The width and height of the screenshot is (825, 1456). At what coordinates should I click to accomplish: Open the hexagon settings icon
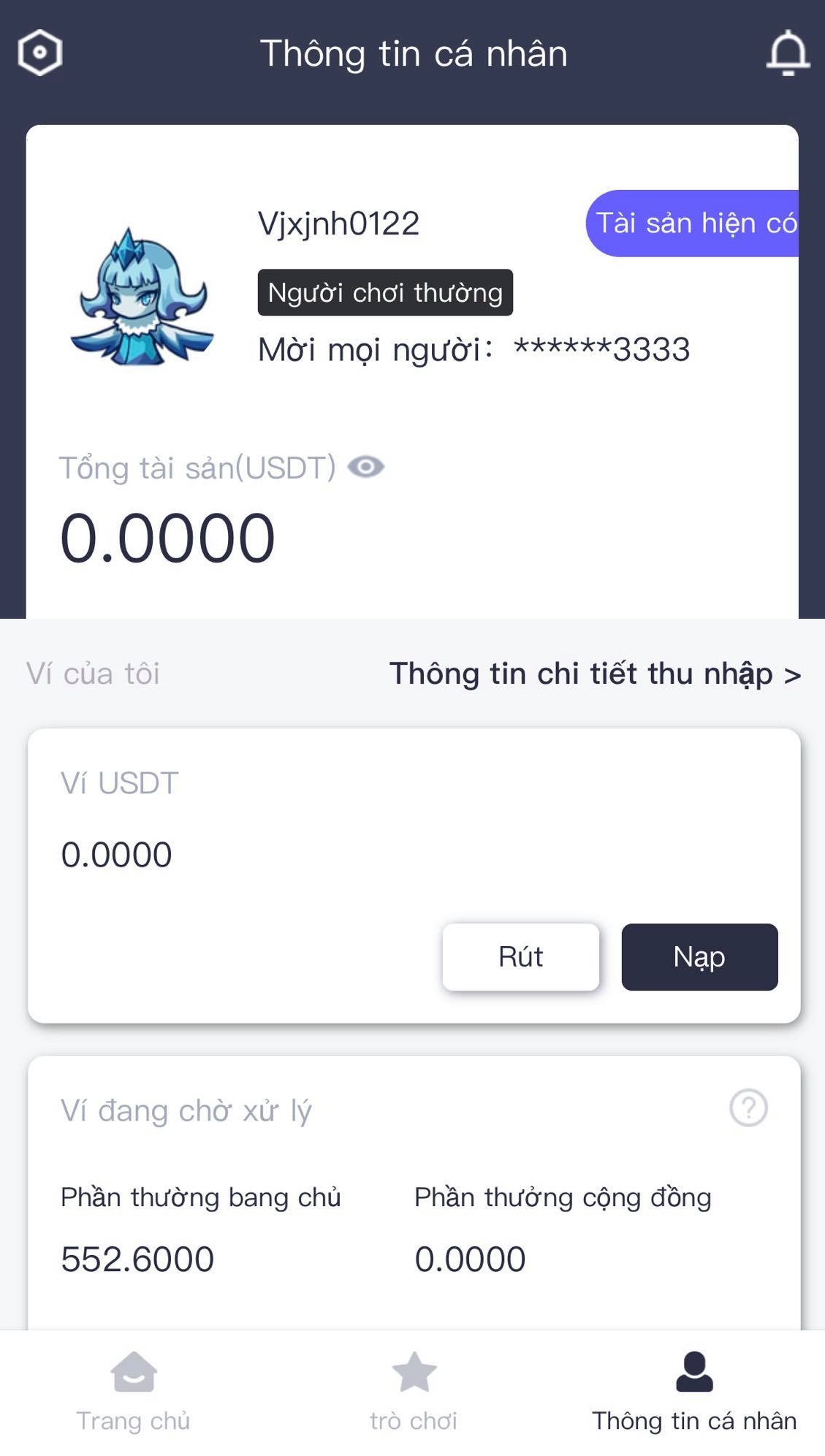point(40,53)
